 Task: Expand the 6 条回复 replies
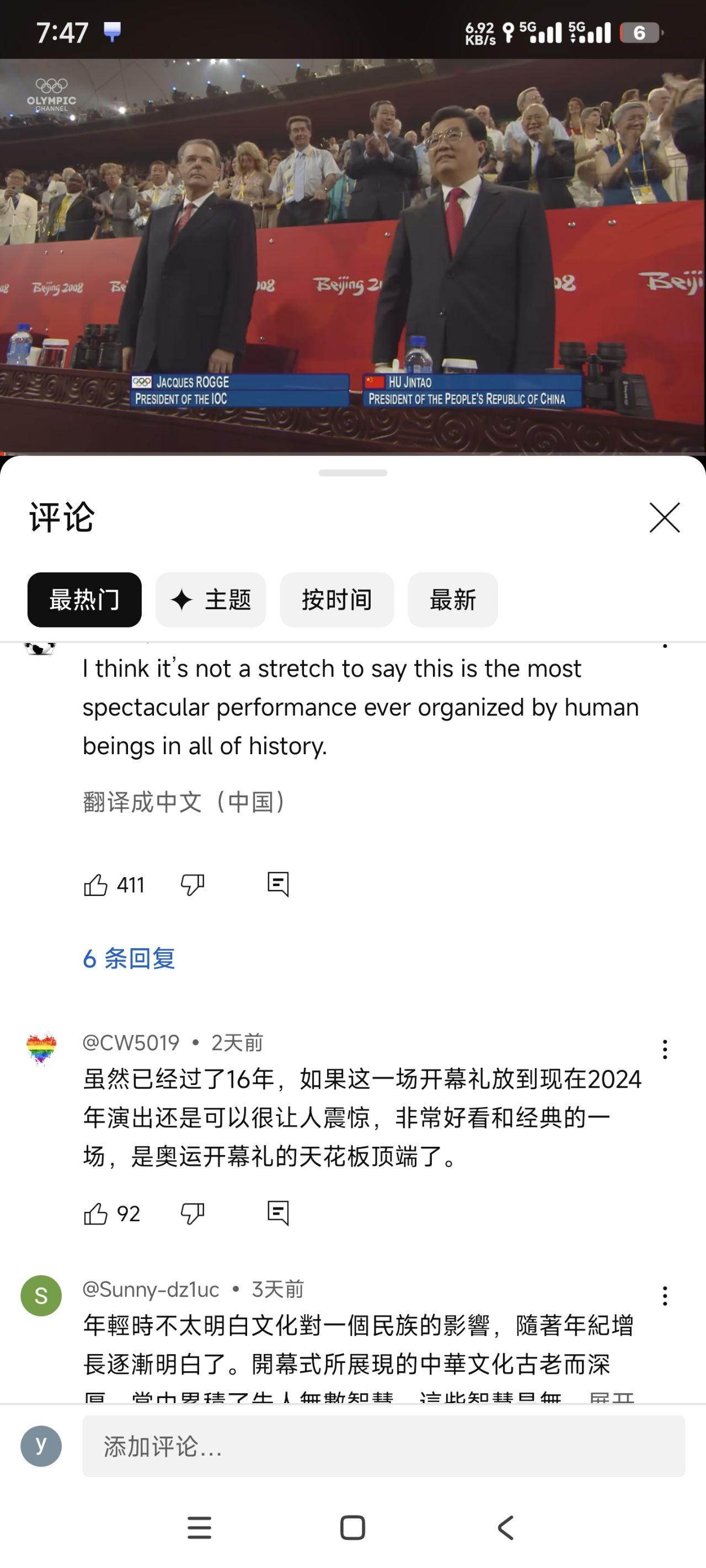pyautogui.click(x=129, y=959)
